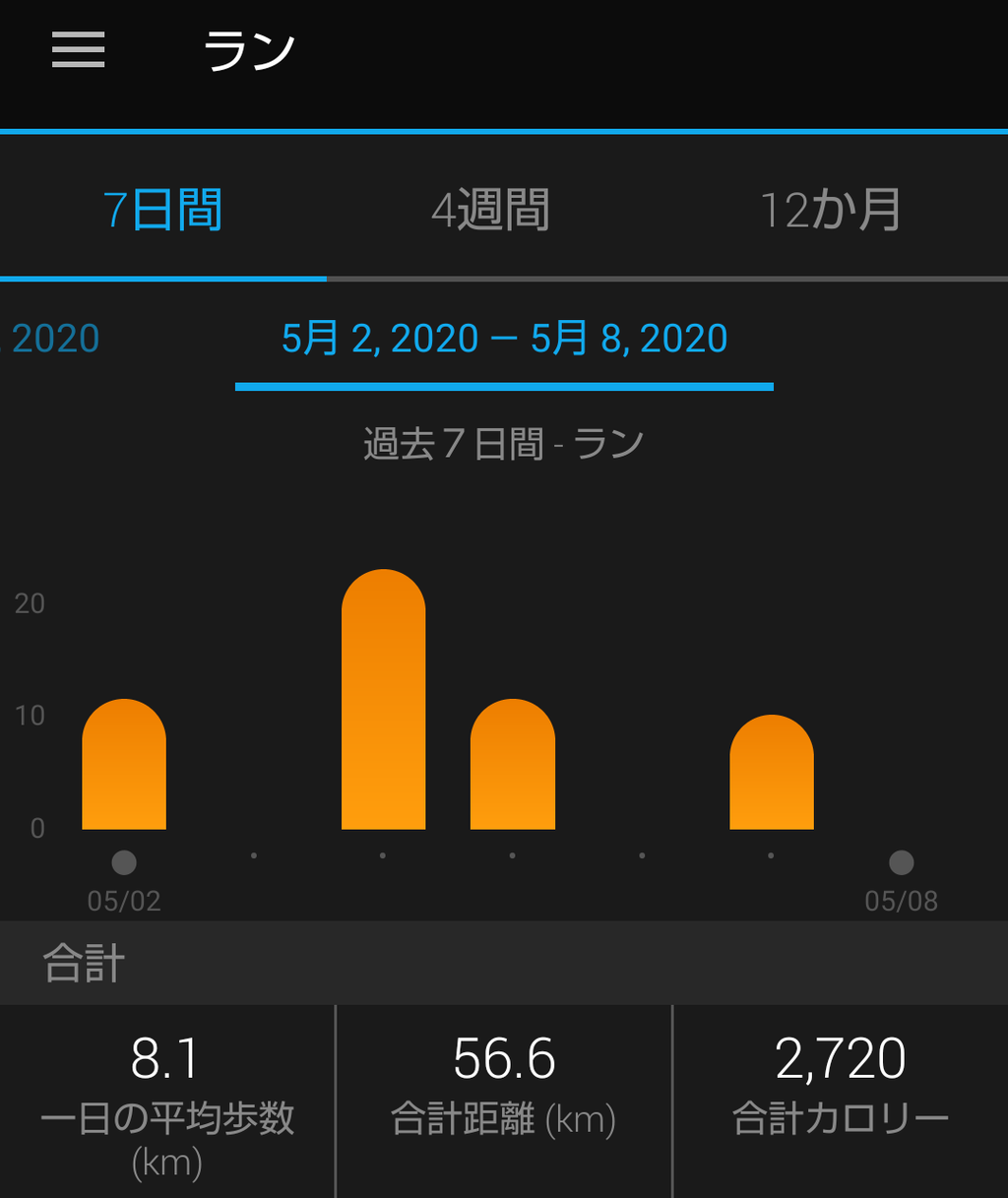Switch to the 12か月 tab
Screen dimensions: 1008x1198
[x=830, y=210]
